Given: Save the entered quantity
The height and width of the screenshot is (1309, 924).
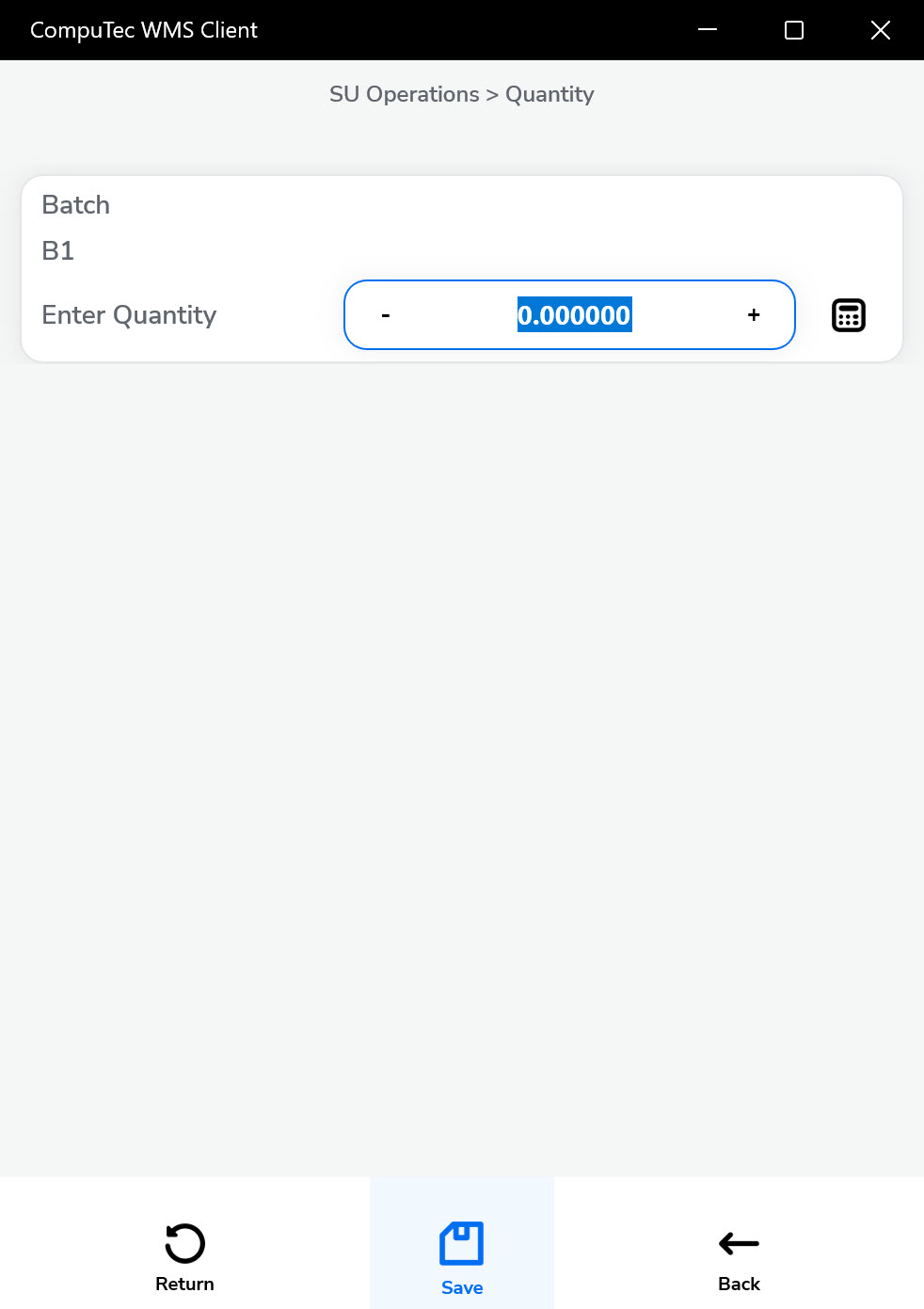Looking at the screenshot, I should (x=461, y=1261).
